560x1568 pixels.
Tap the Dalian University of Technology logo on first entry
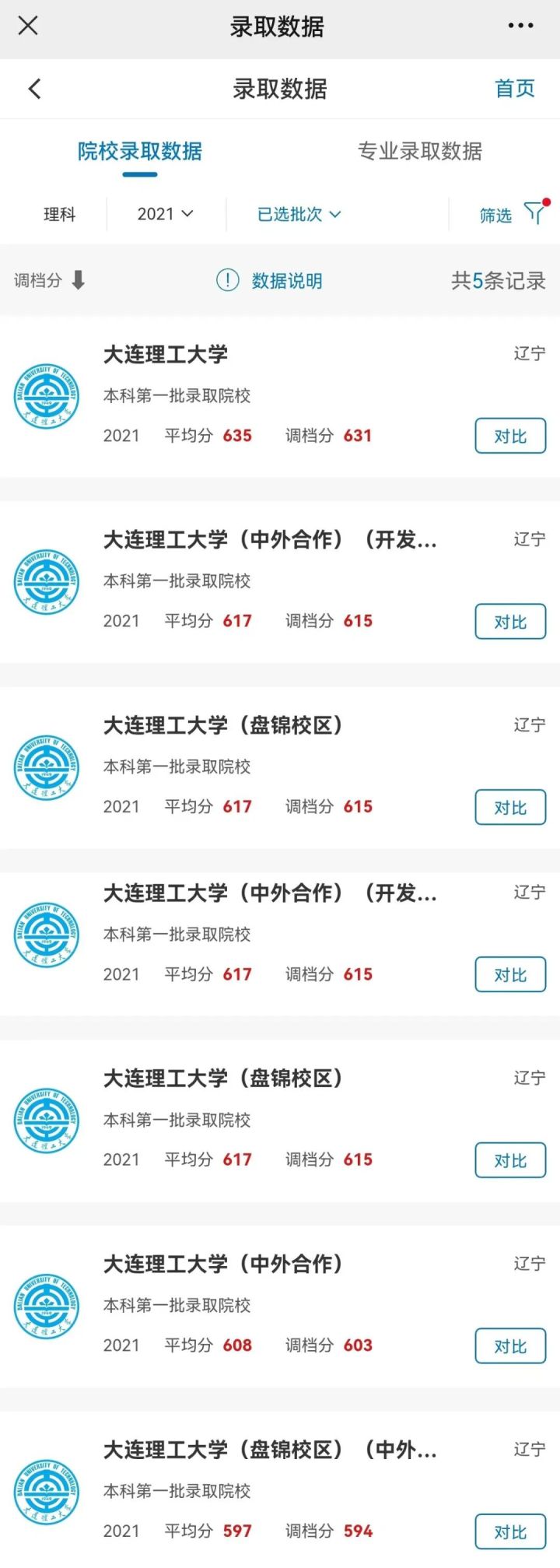tap(47, 397)
